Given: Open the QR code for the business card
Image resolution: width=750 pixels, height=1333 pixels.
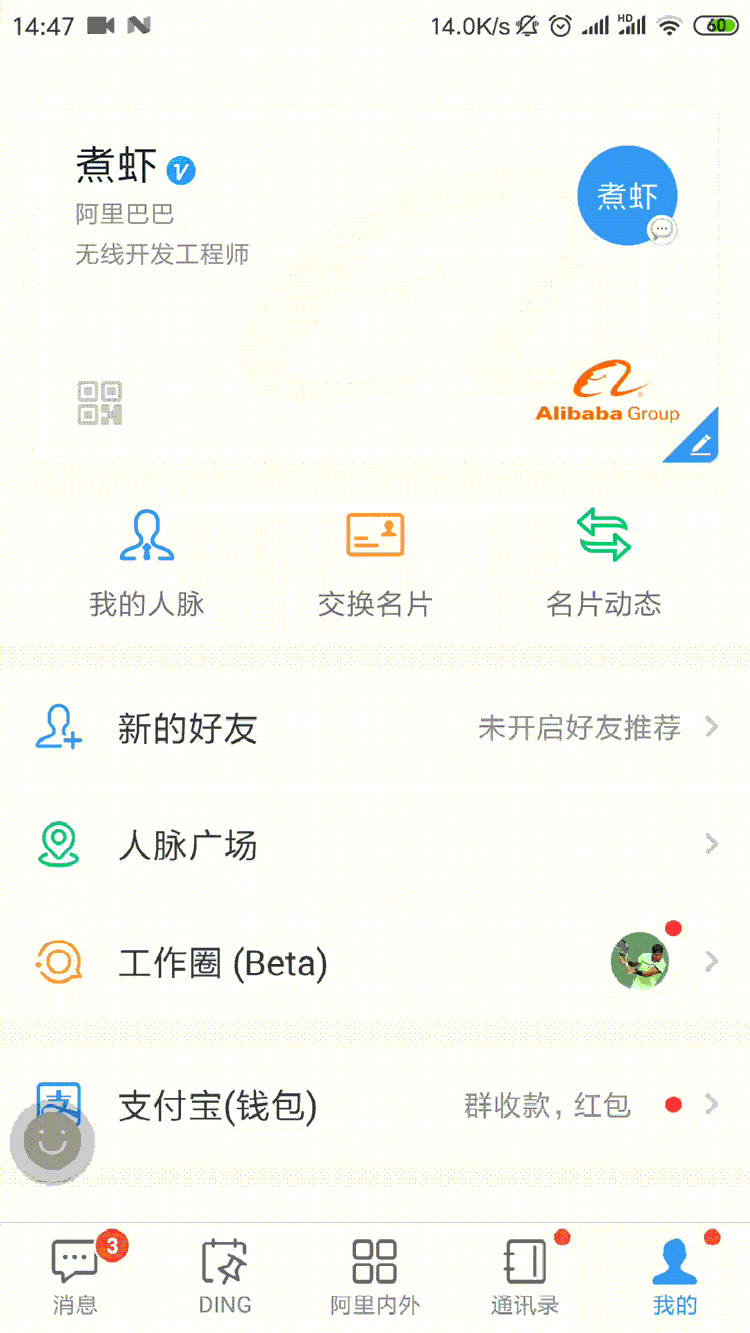Looking at the screenshot, I should tap(100, 403).
